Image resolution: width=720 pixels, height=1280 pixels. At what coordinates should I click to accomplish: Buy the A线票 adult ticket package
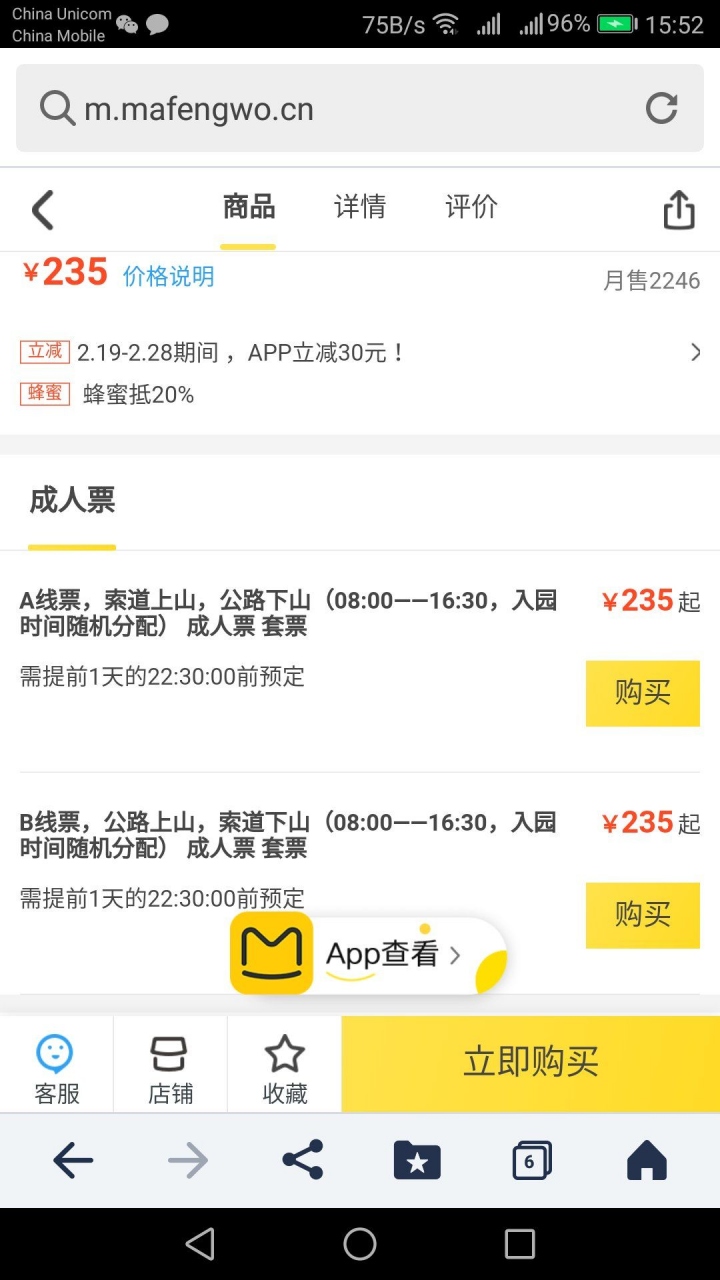(x=642, y=693)
